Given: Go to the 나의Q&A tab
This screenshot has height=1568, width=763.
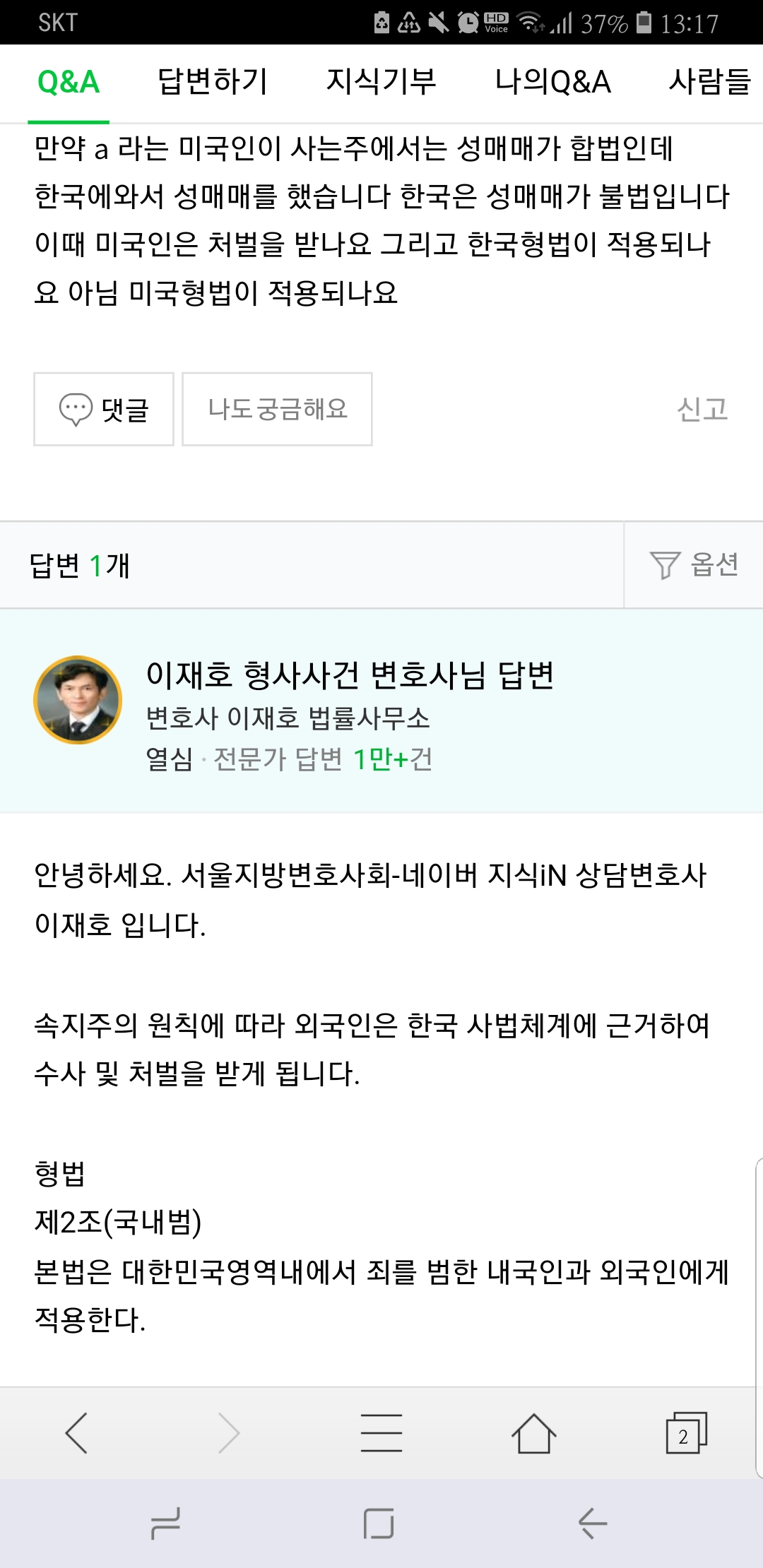Looking at the screenshot, I should [552, 82].
